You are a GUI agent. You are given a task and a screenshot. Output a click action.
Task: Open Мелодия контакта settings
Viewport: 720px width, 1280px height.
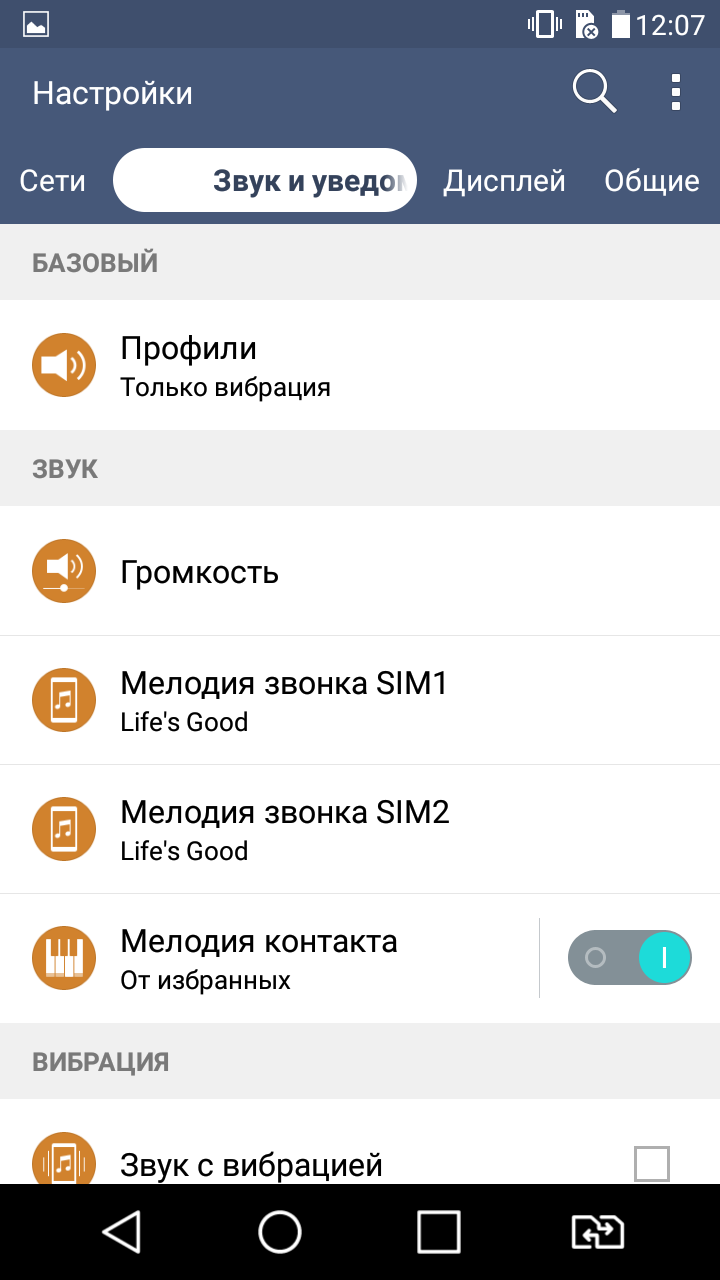(x=268, y=958)
